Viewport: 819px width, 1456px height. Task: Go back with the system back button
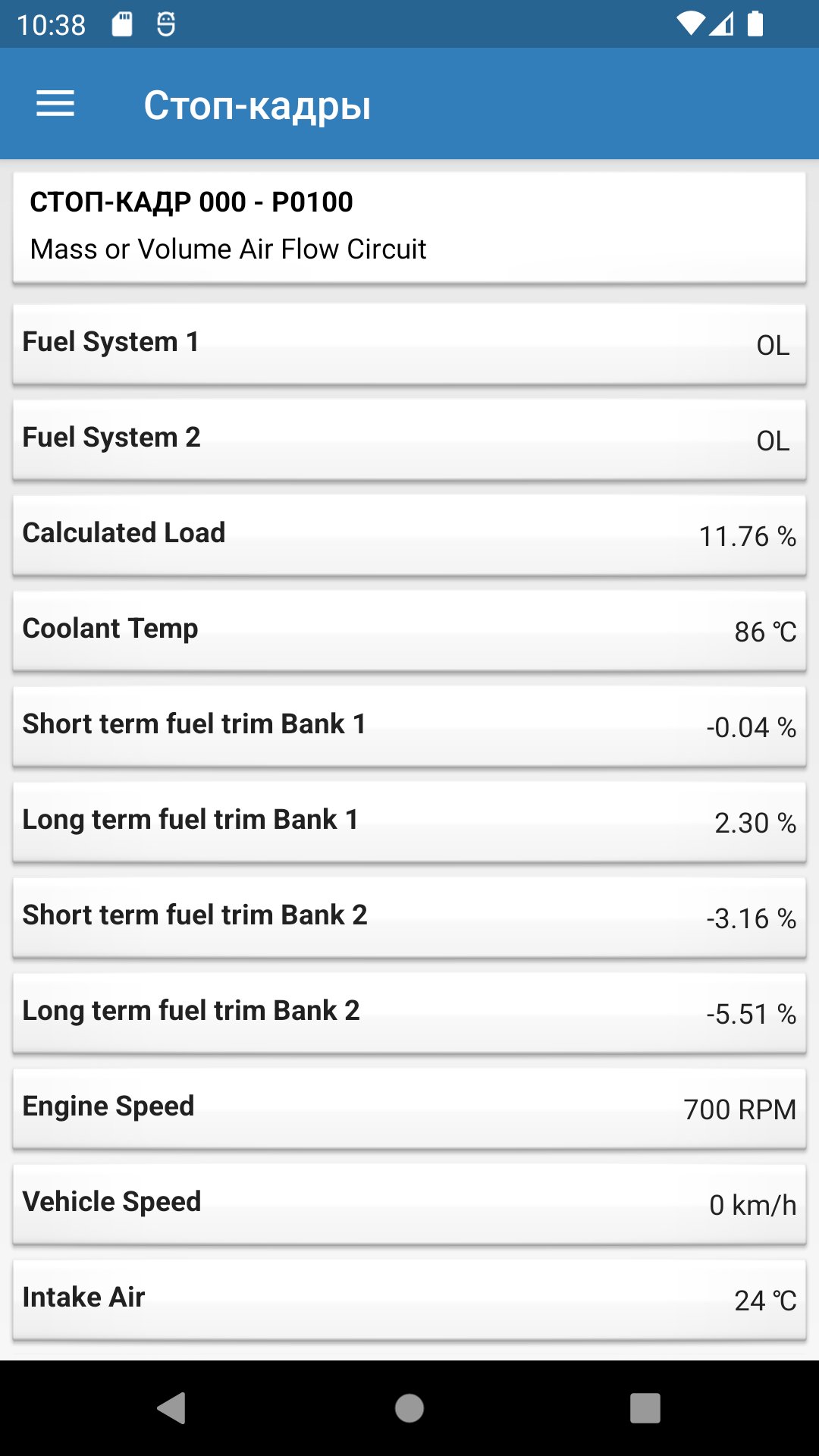tap(172, 1408)
